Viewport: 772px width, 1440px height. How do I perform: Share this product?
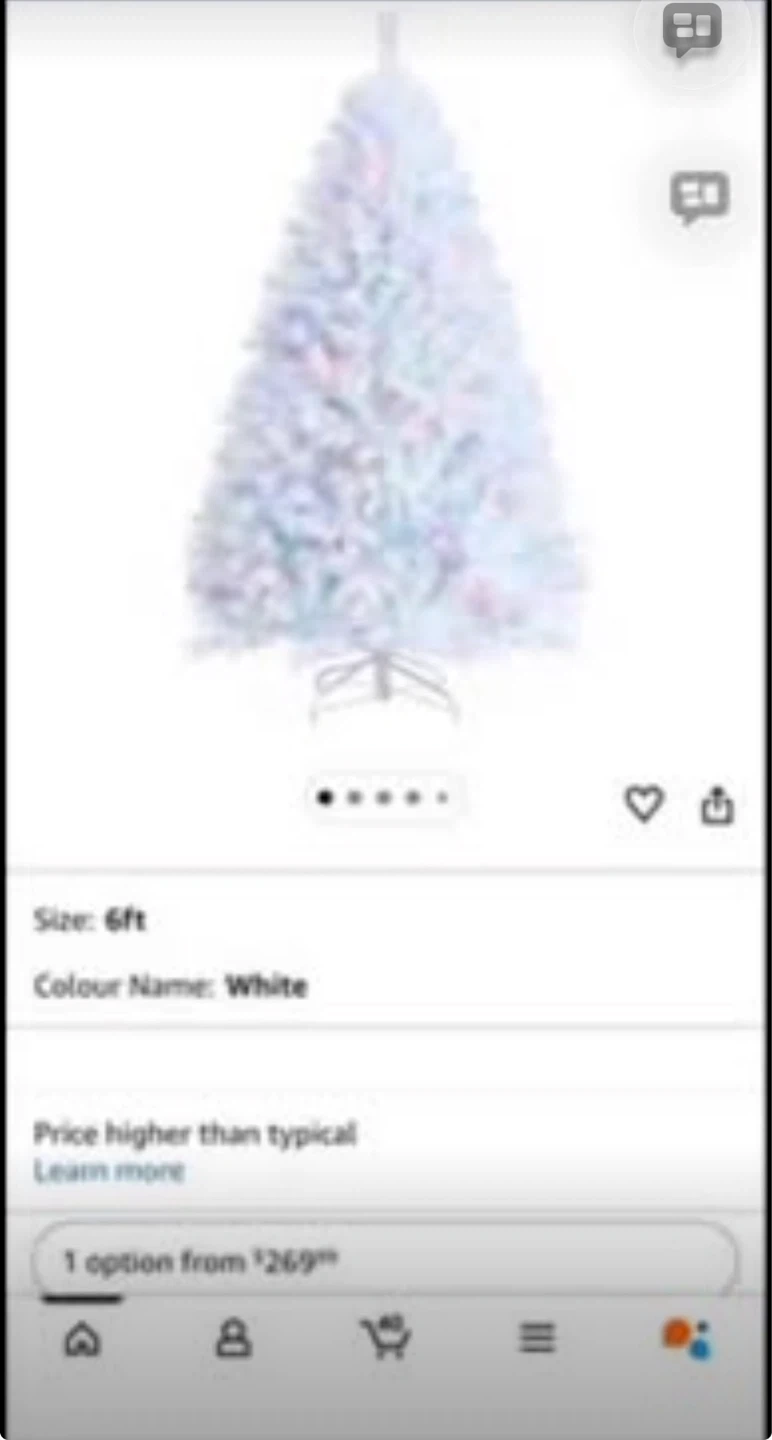click(717, 804)
